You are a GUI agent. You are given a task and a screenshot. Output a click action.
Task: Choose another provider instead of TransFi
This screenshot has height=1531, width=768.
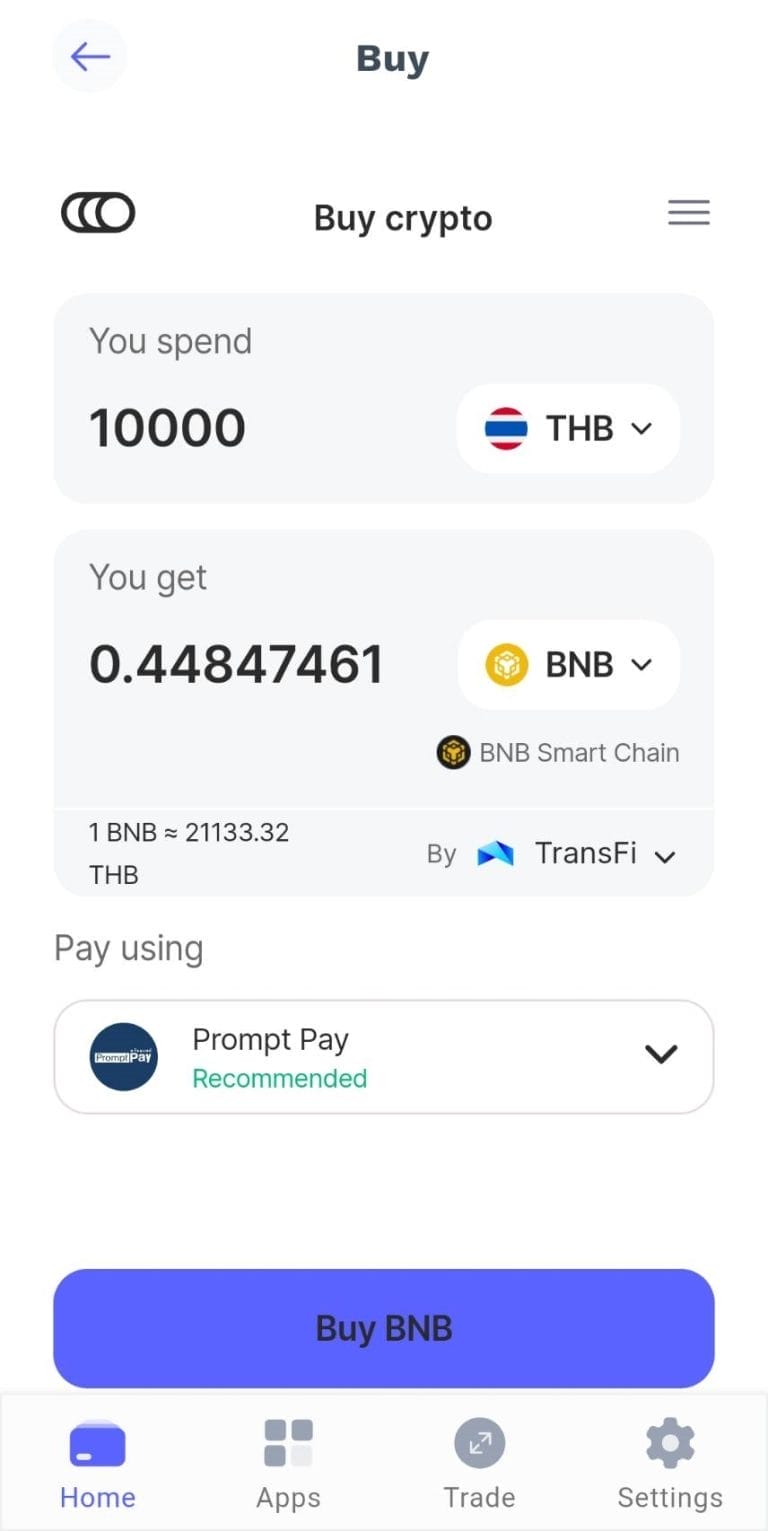point(577,854)
